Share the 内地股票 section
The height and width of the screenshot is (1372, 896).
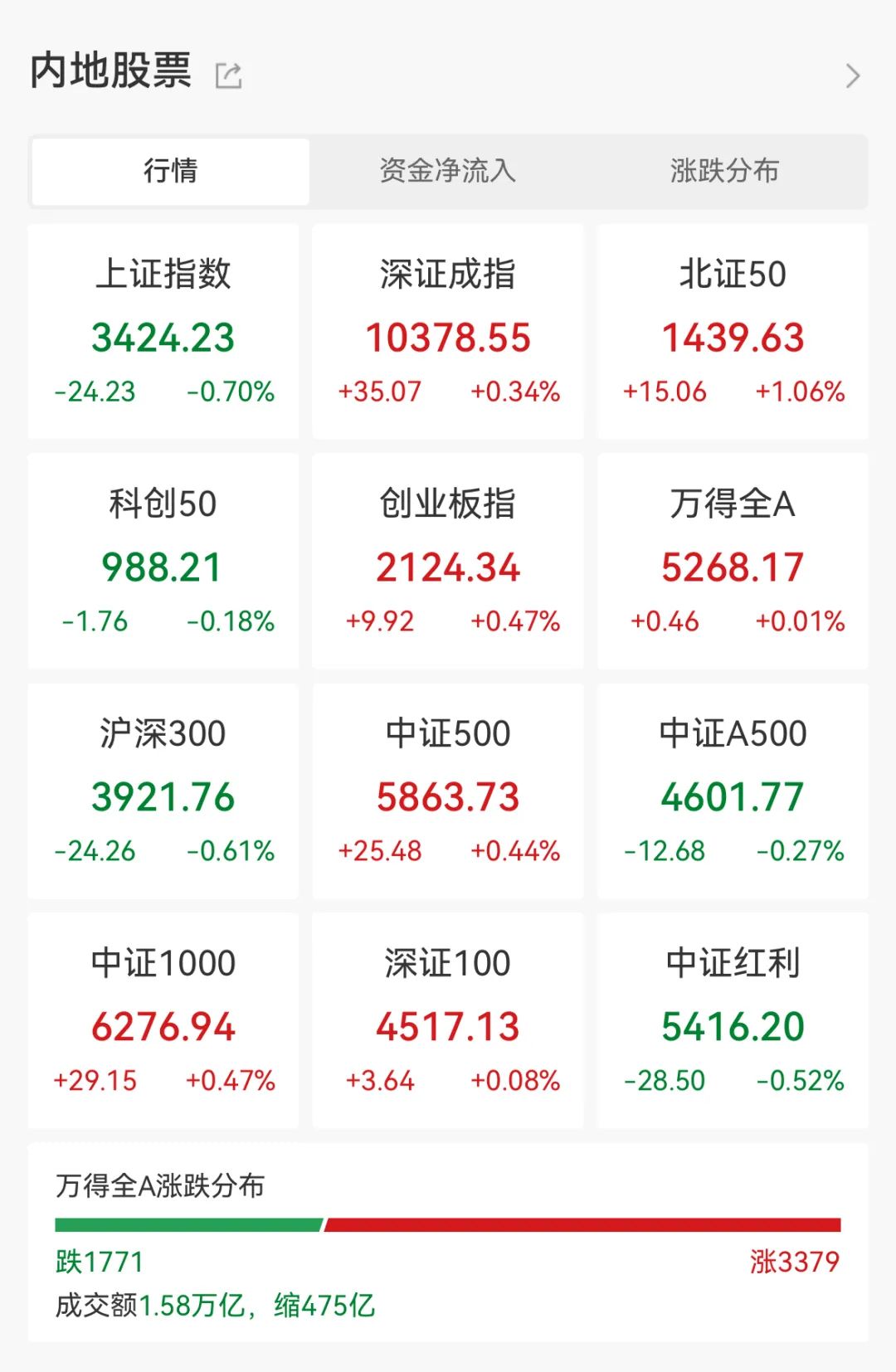pyautogui.click(x=228, y=76)
